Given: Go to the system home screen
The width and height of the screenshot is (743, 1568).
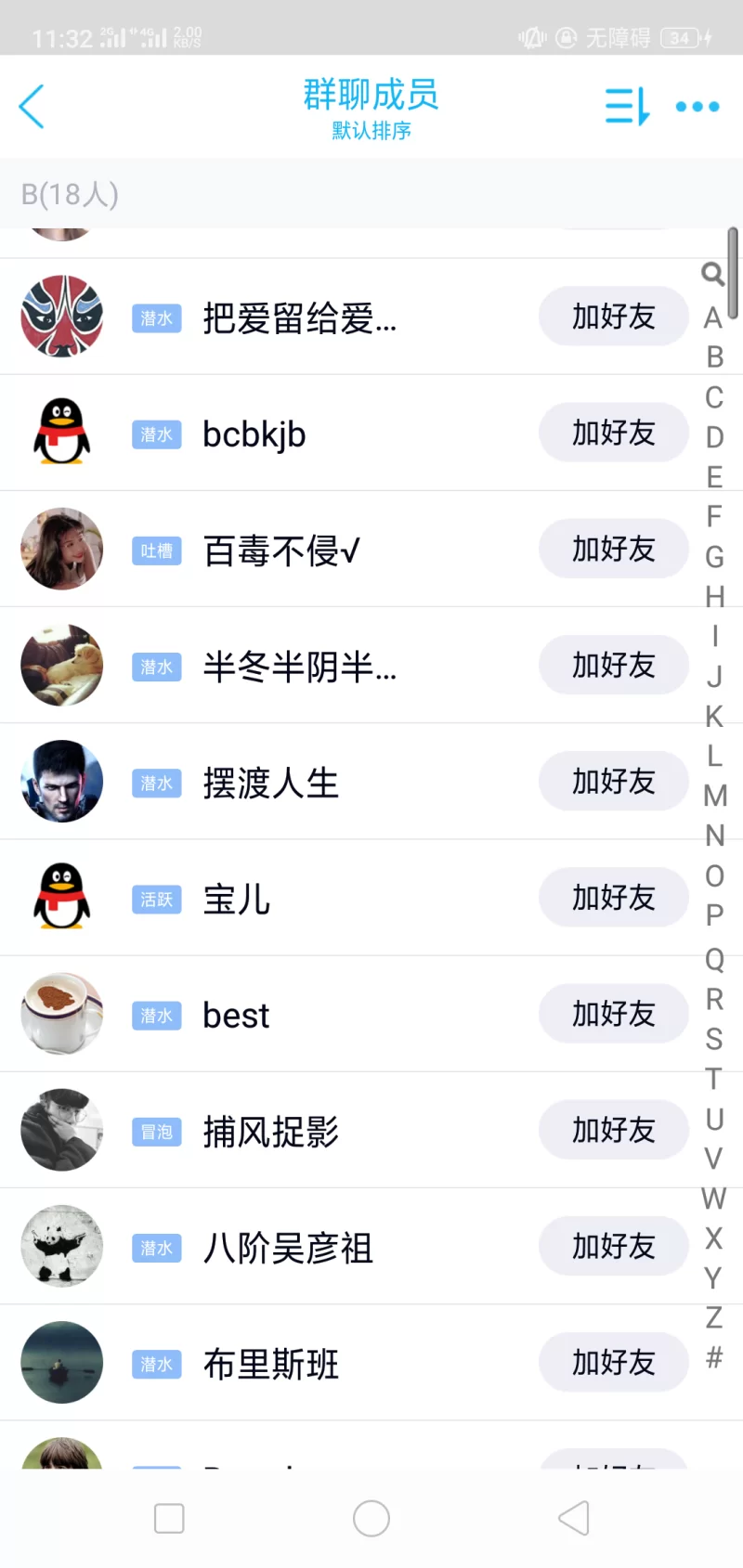Looking at the screenshot, I should (x=371, y=1519).
